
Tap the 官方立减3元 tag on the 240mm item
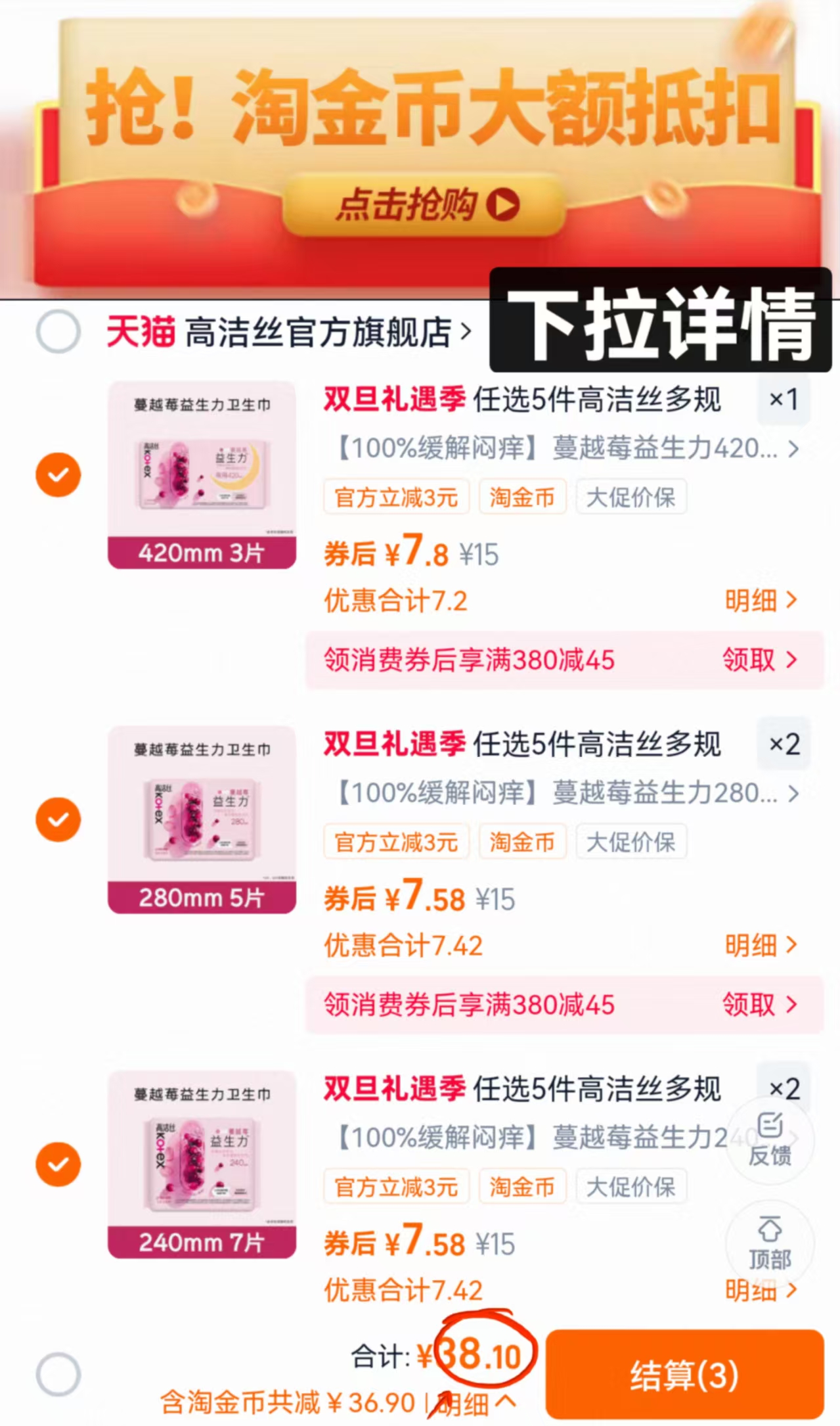pos(396,1186)
